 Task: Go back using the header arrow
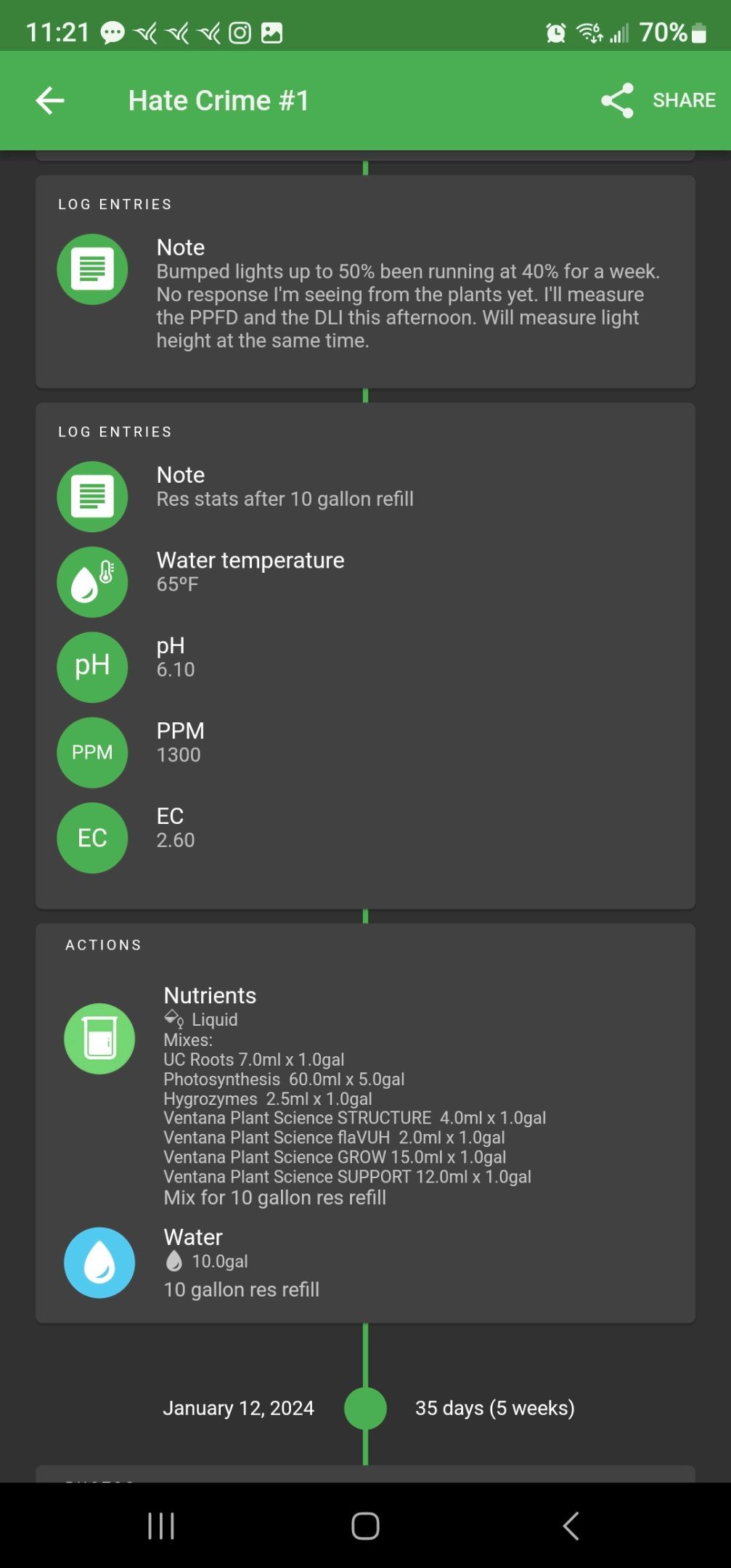50,100
